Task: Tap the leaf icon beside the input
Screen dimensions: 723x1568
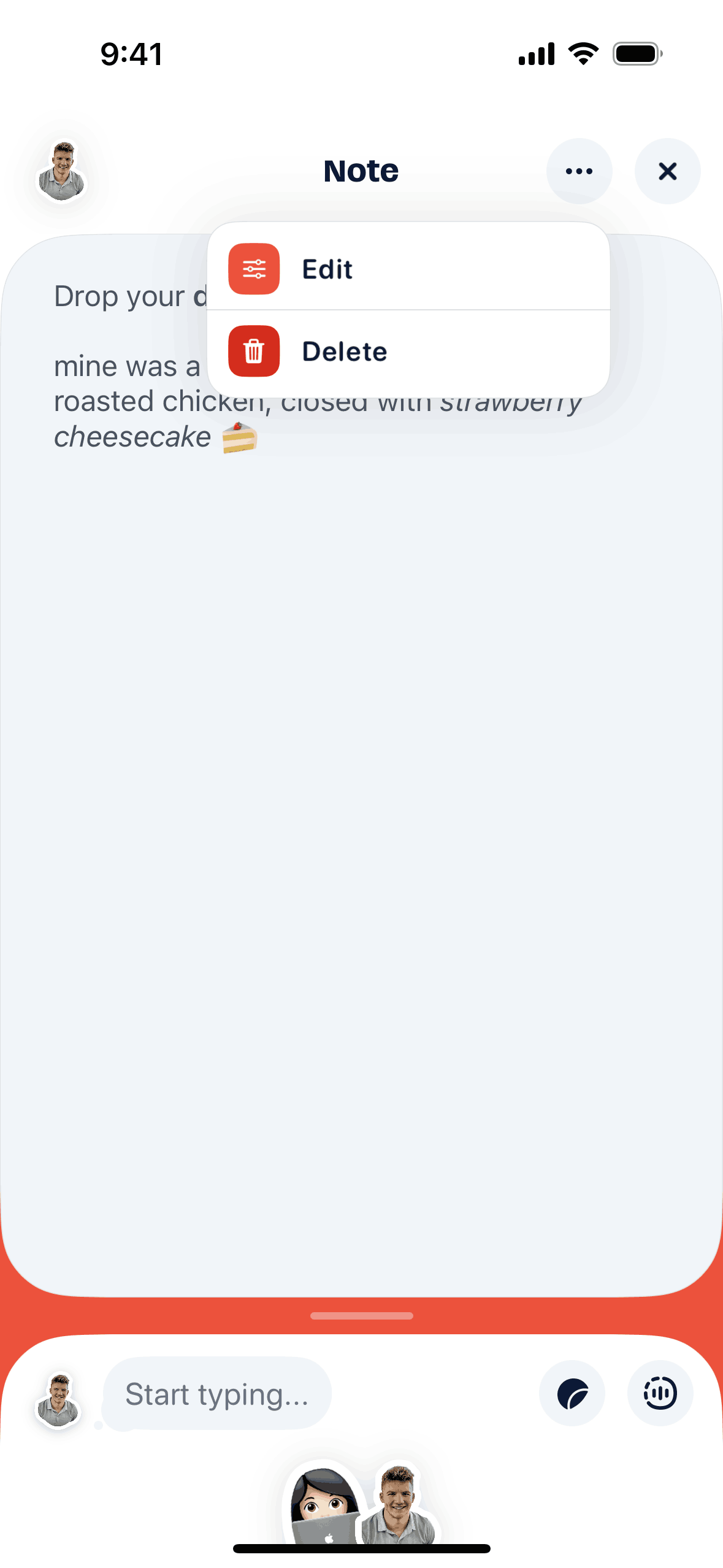Action: tap(572, 1394)
